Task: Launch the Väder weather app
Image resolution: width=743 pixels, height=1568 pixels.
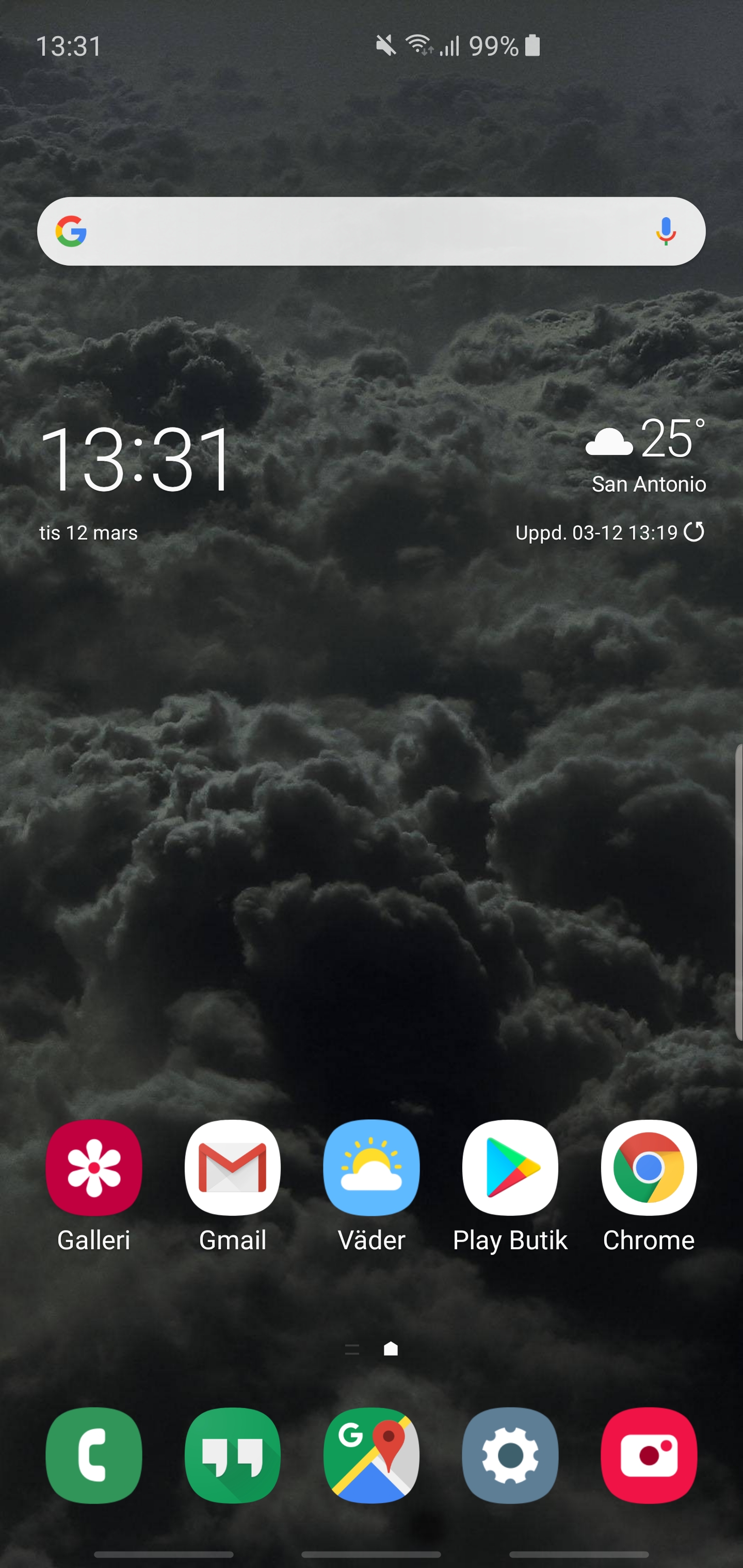Action: [372, 1186]
